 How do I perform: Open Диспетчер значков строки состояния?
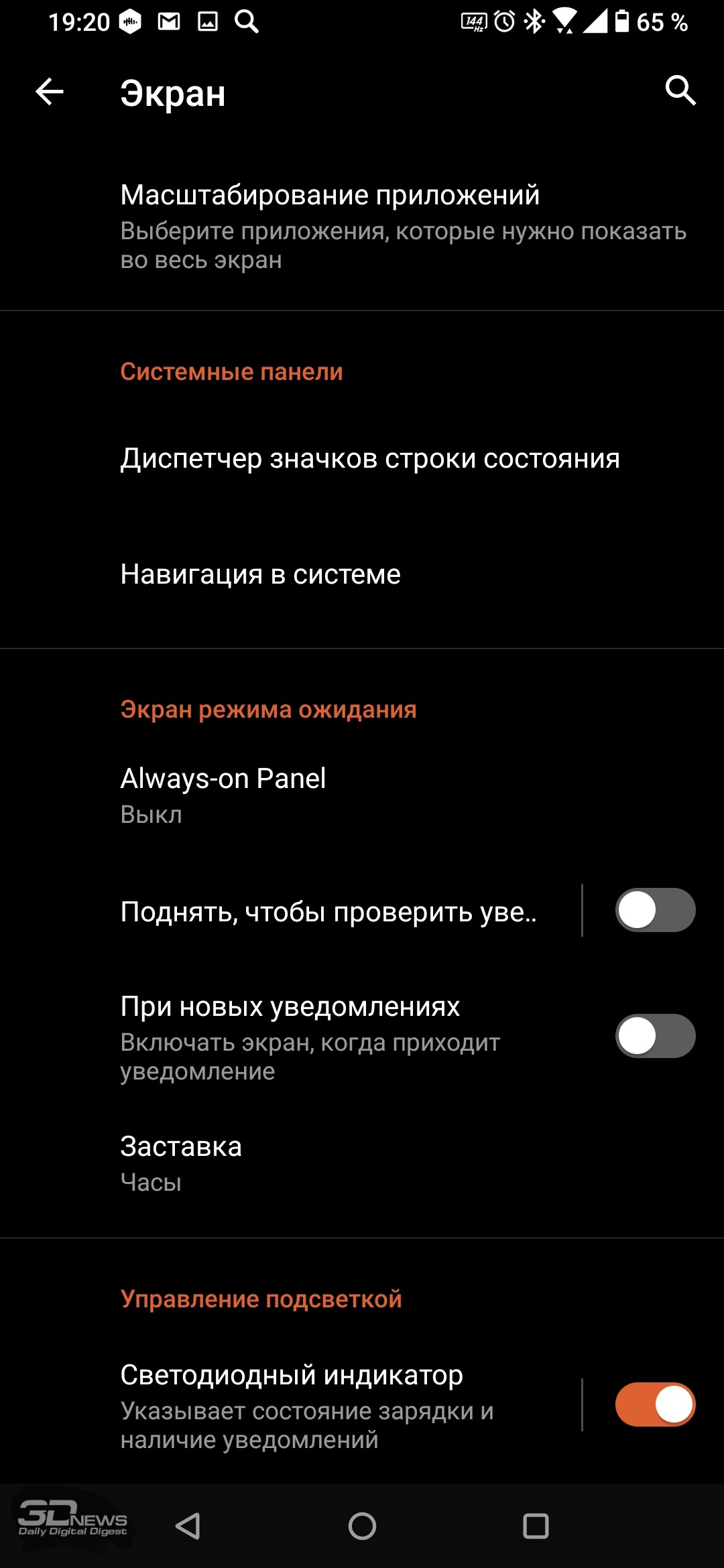(362, 458)
